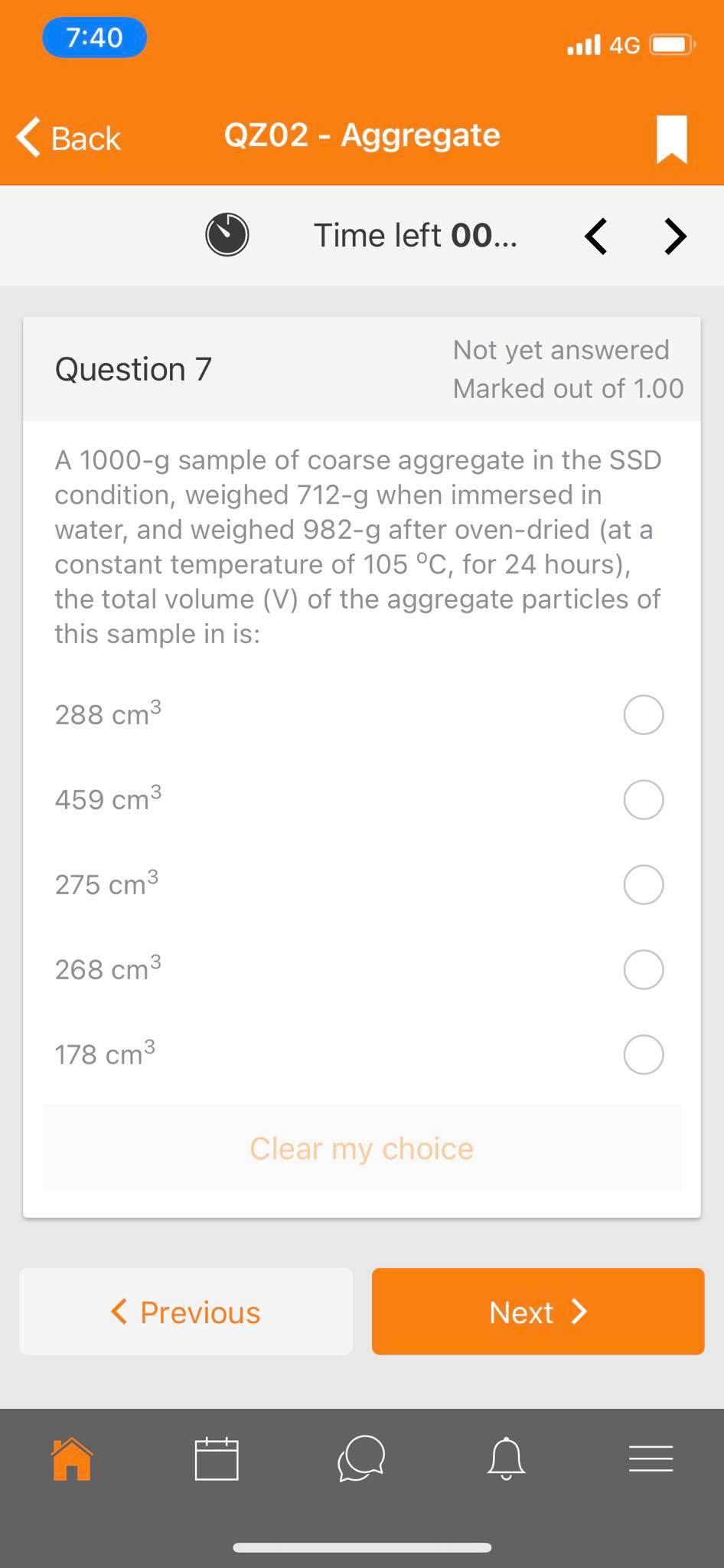
Task: Open the QZ02 - Aggregate quiz title
Action: [364, 135]
